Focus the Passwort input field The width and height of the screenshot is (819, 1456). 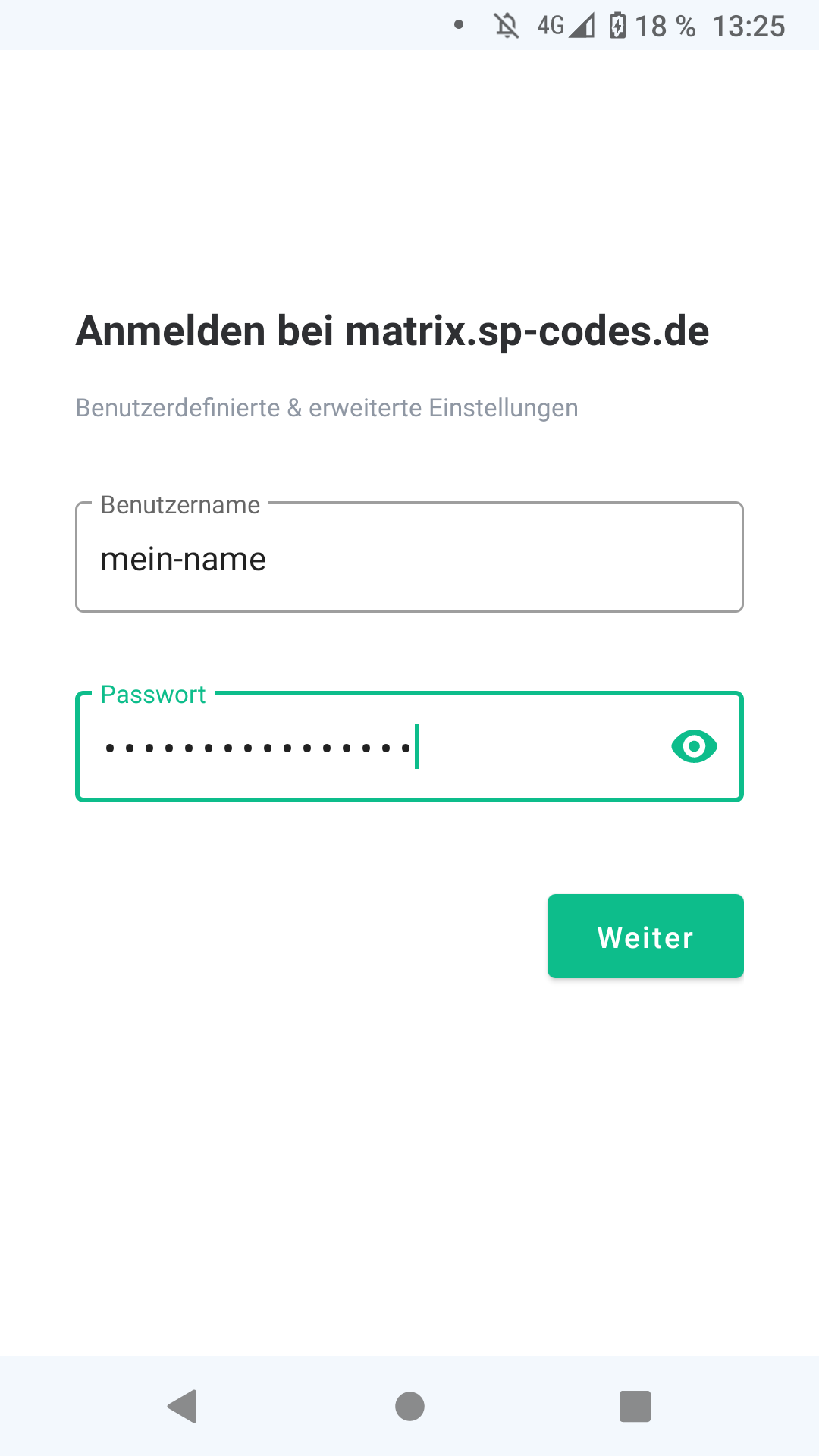click(x=409, y=746)
